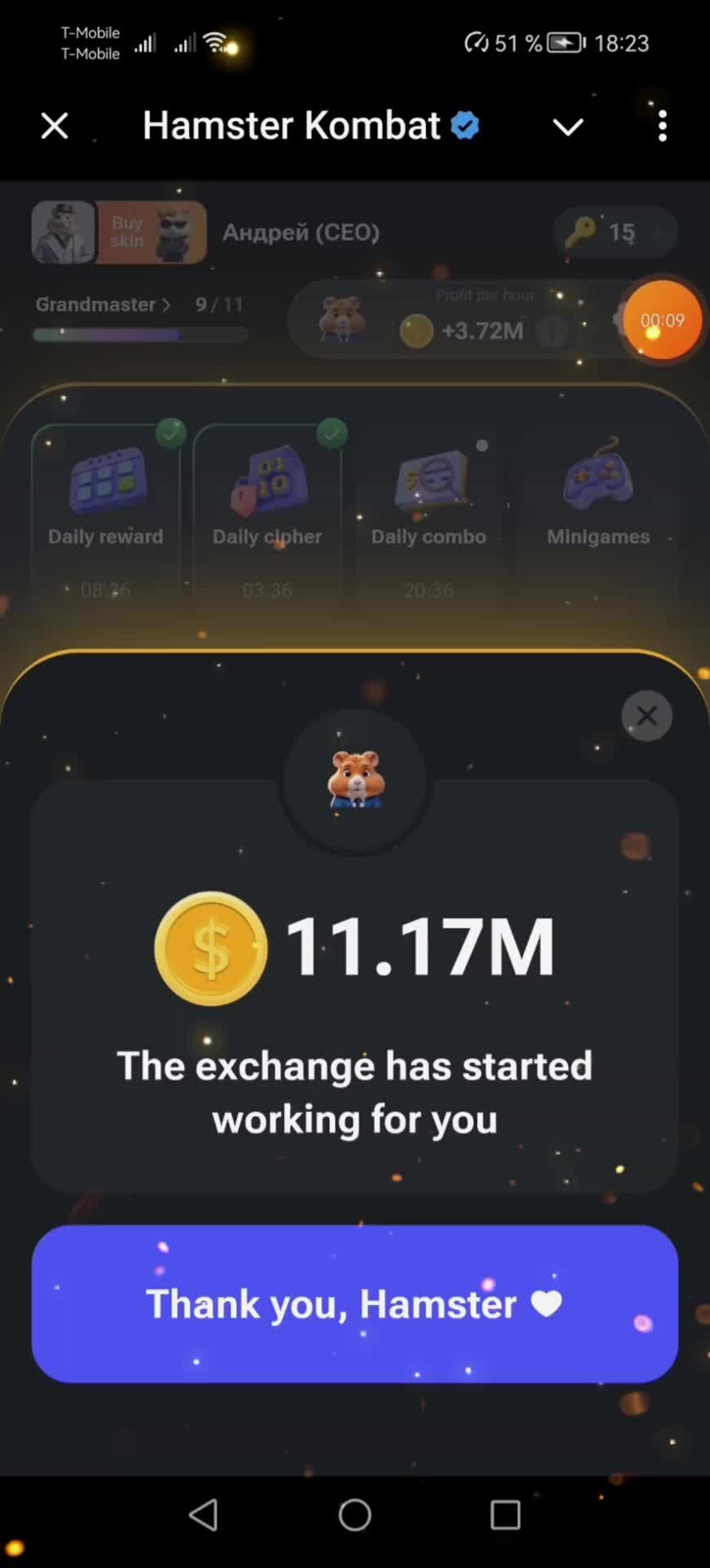710x1568 pixels.
Task: Dismiss the exchange earnings popup
Action: (x=646, y=716)
